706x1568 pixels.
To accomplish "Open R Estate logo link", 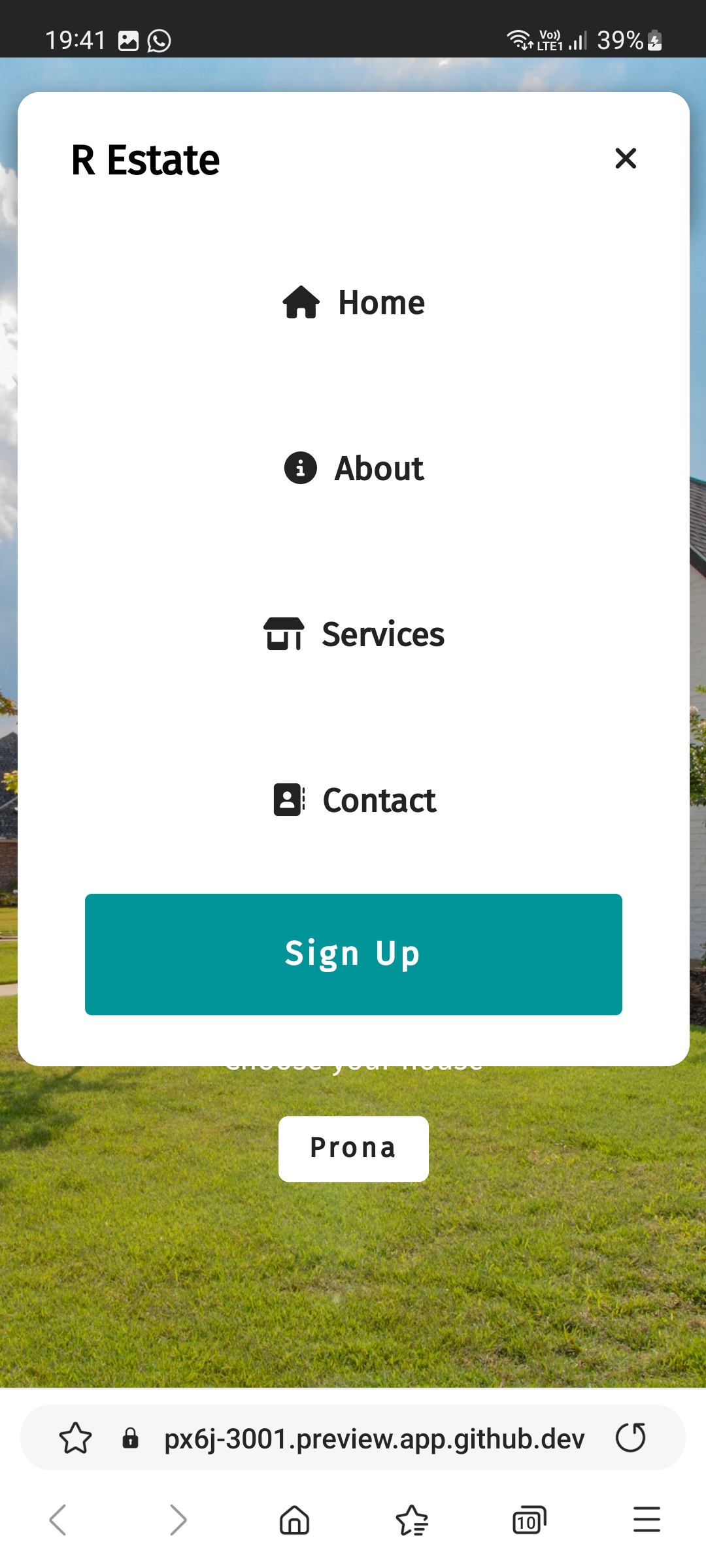I will 145,160.
